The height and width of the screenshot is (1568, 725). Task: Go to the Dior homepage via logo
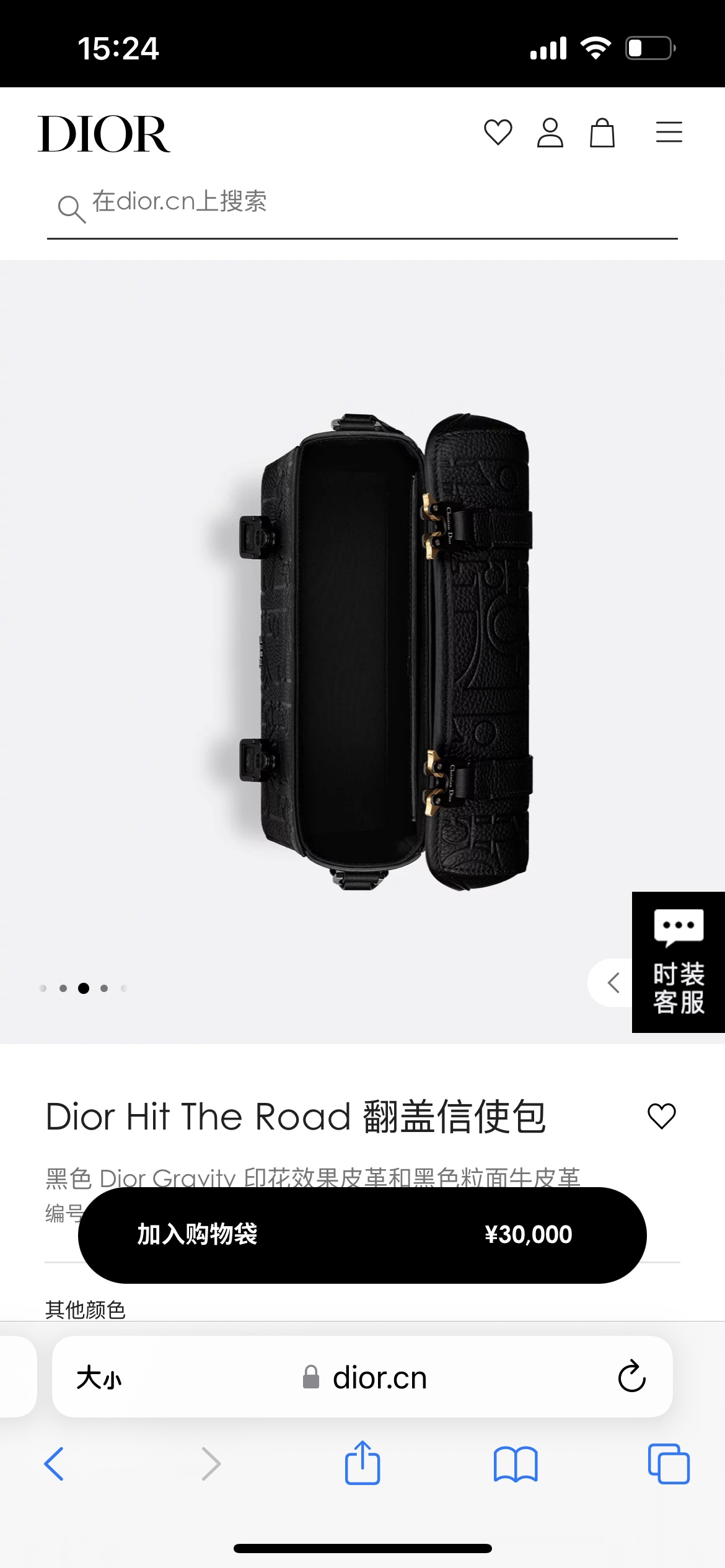[x=104, y=134]
